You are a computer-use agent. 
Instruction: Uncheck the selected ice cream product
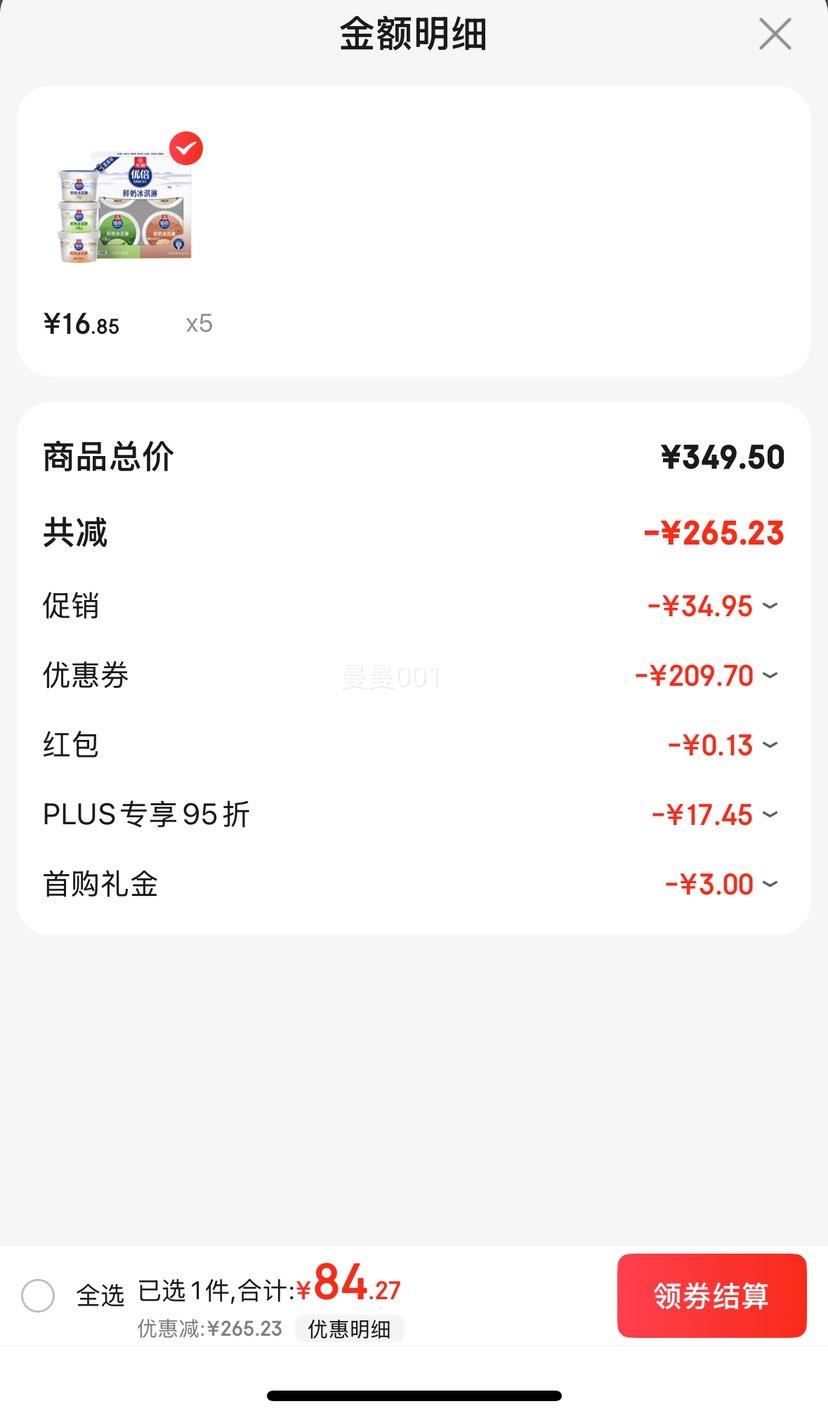(x=186, y=149)
